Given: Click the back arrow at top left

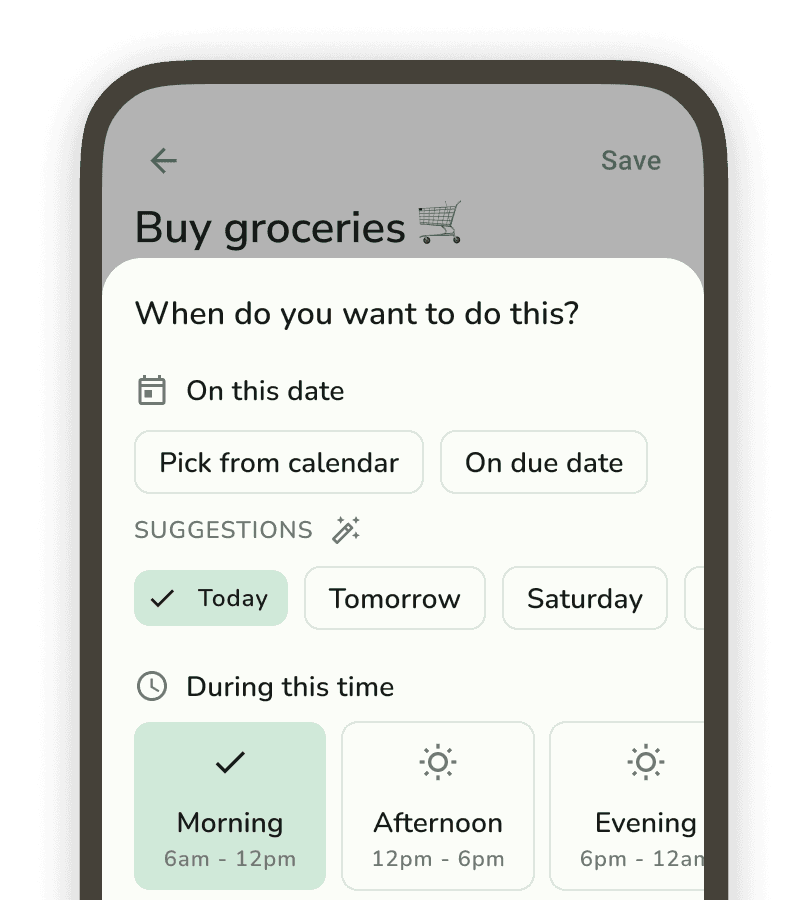Looking at the screenshot, I should 162,160.
